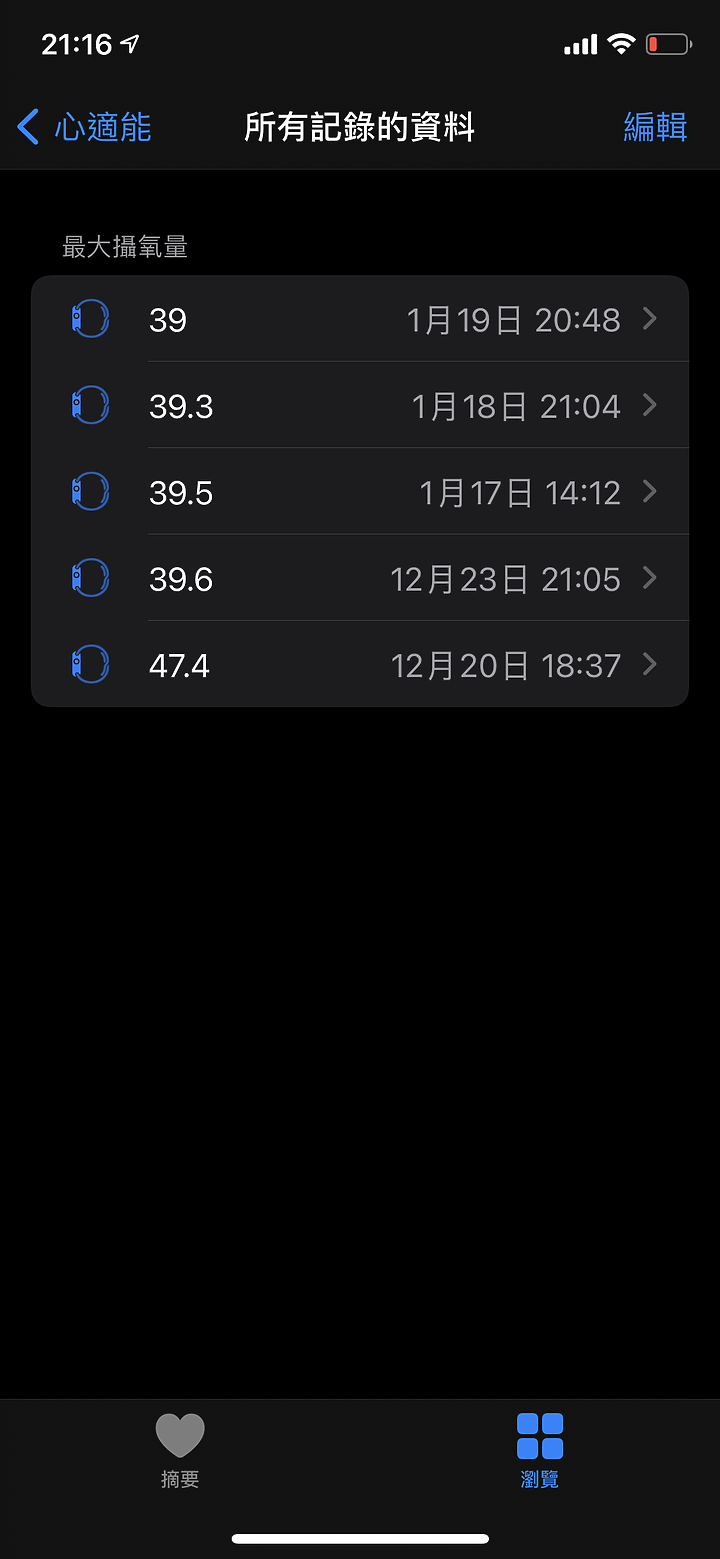The width and height of the screenshot is (720, 1559).
Task: Switch to the 摘要 tab
Action: (x=180, y=1450)
